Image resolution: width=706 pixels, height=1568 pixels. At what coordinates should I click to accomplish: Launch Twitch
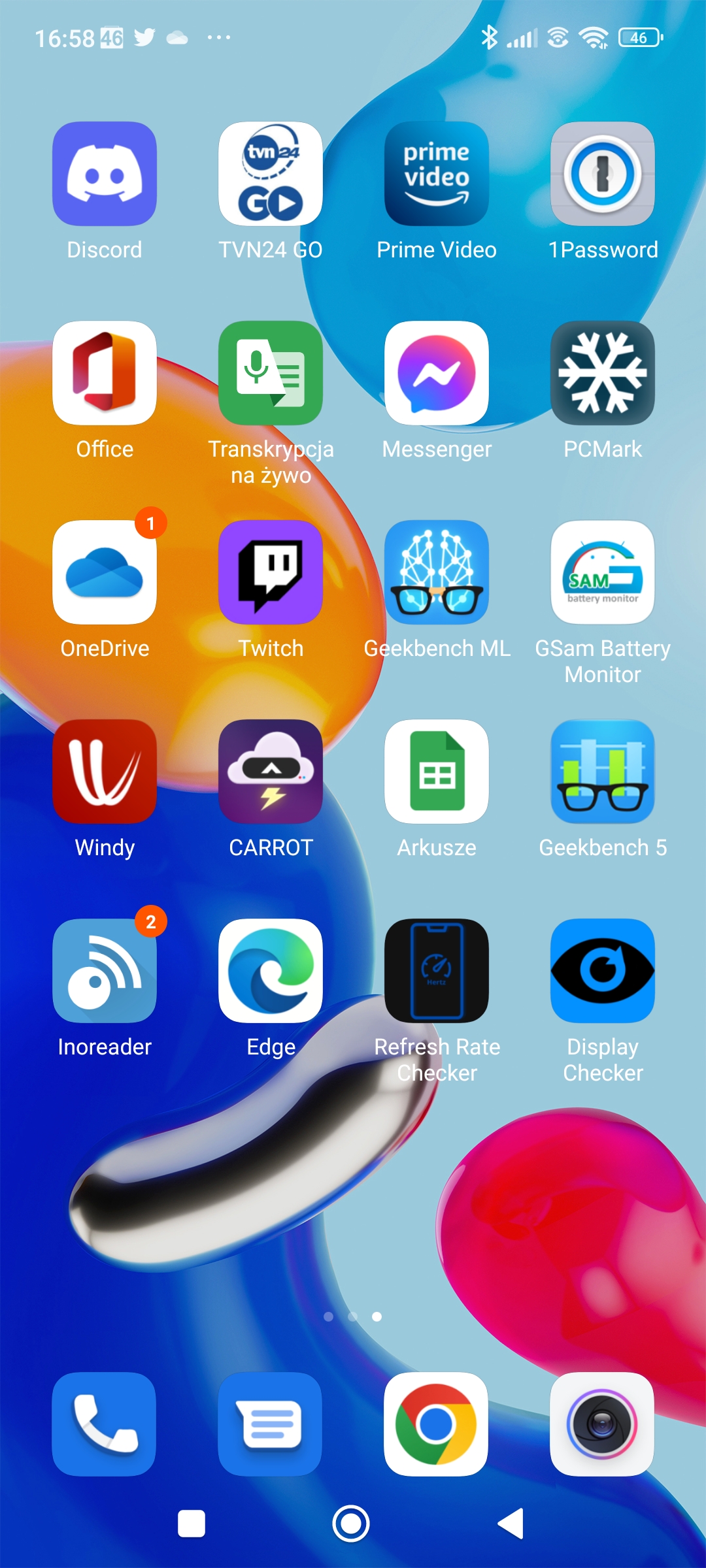coord(271,572)
